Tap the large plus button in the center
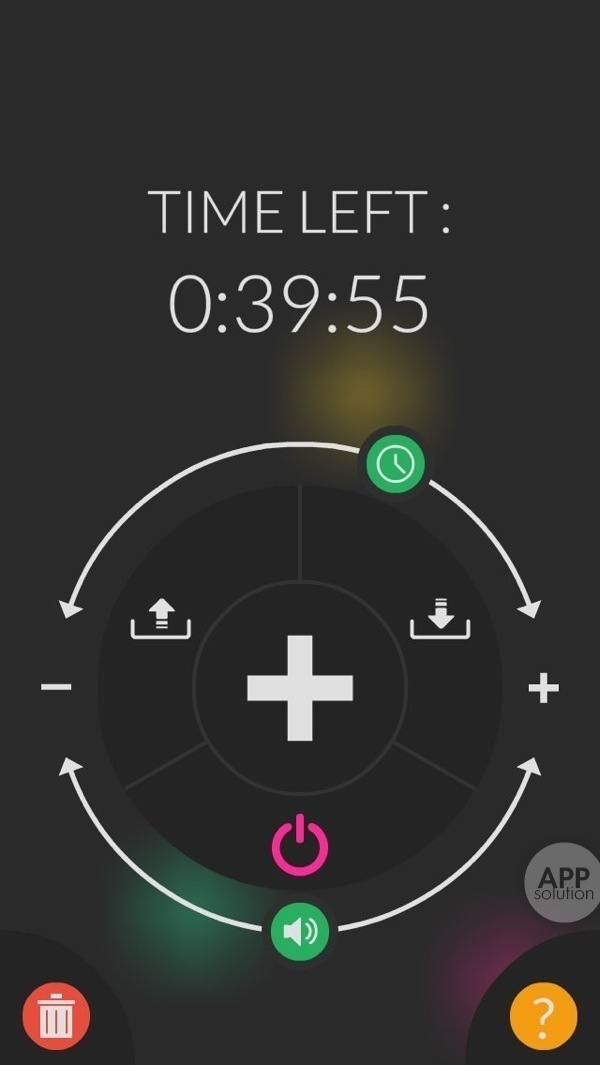 tap(300, 688)
